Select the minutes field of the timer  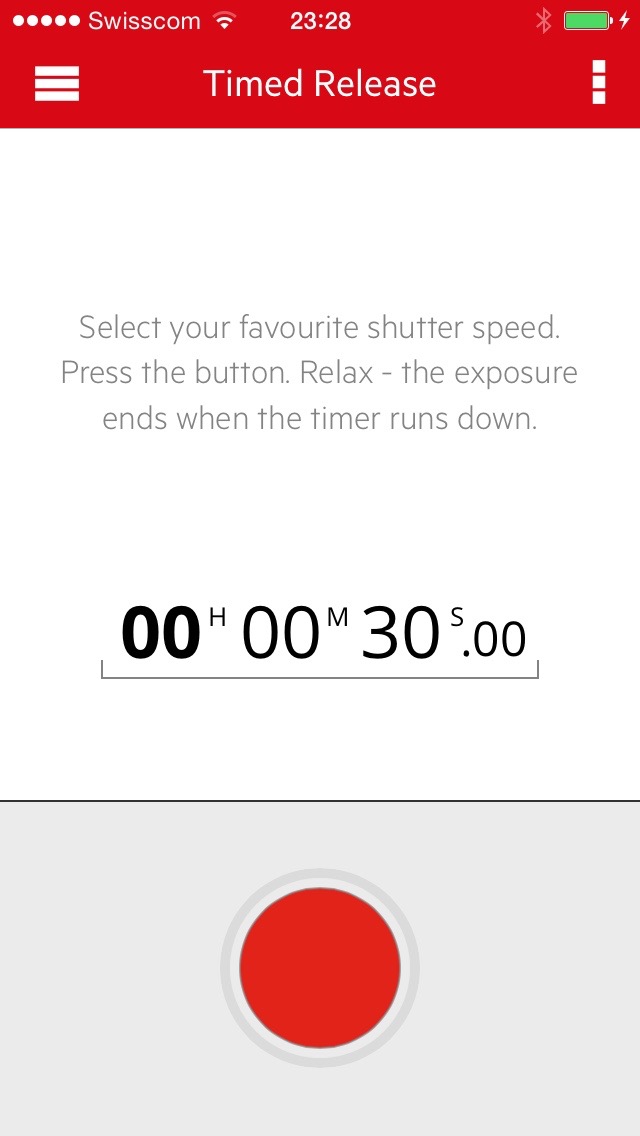280,634
